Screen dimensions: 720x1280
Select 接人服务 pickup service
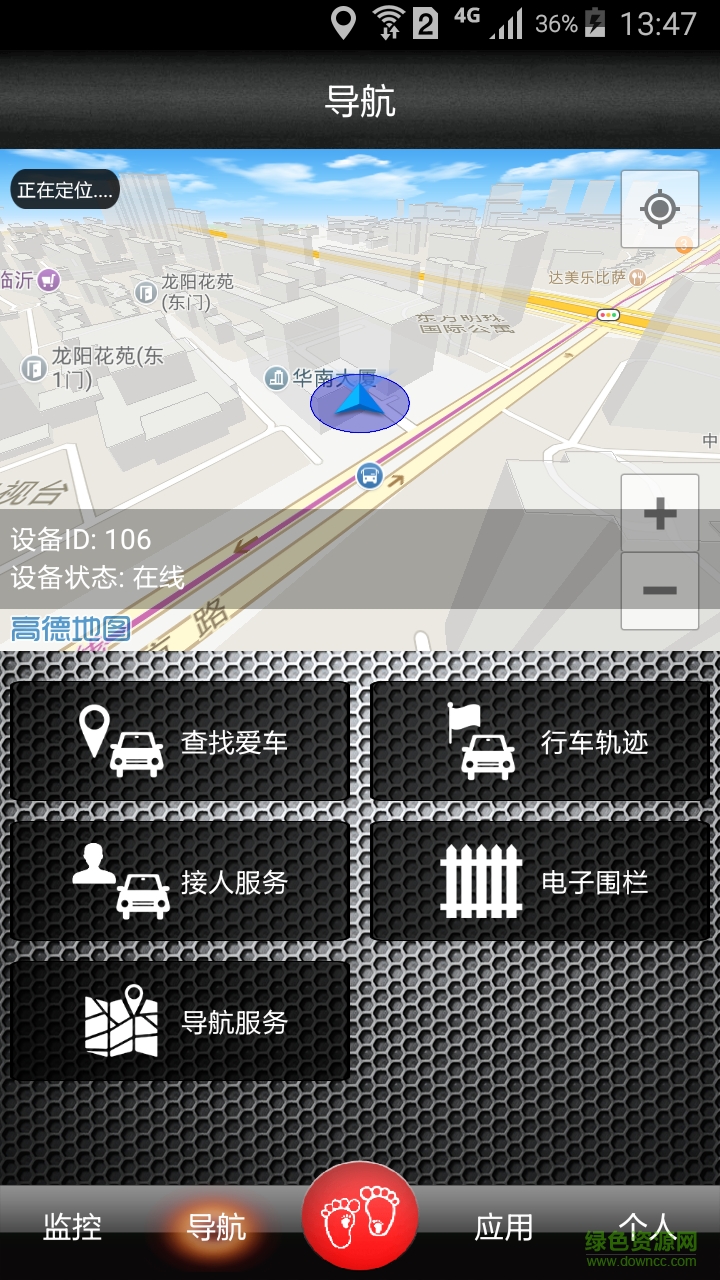180,881
